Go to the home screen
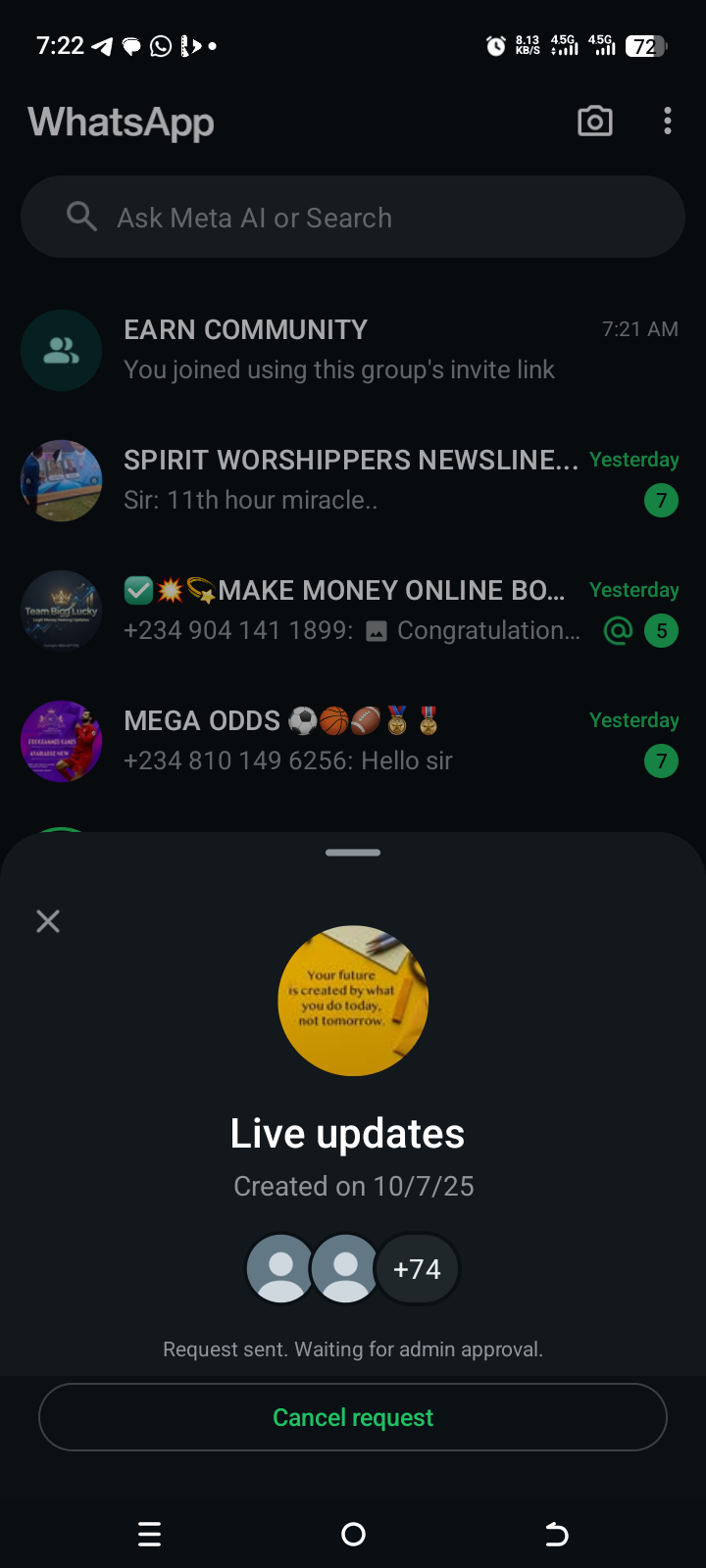Image resolution: width=706 pixels, height=1568 pixels. pos(353,1534)
